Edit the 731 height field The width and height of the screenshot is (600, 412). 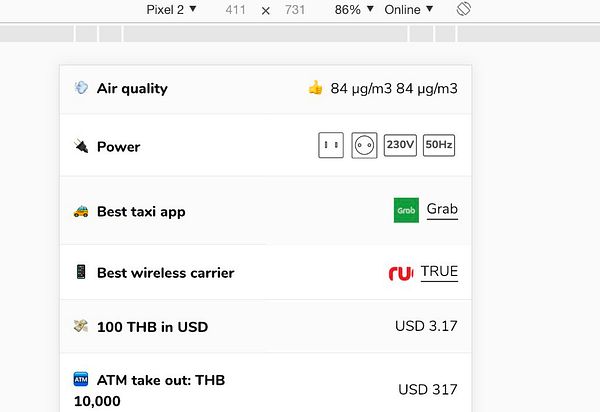[294, 9]
